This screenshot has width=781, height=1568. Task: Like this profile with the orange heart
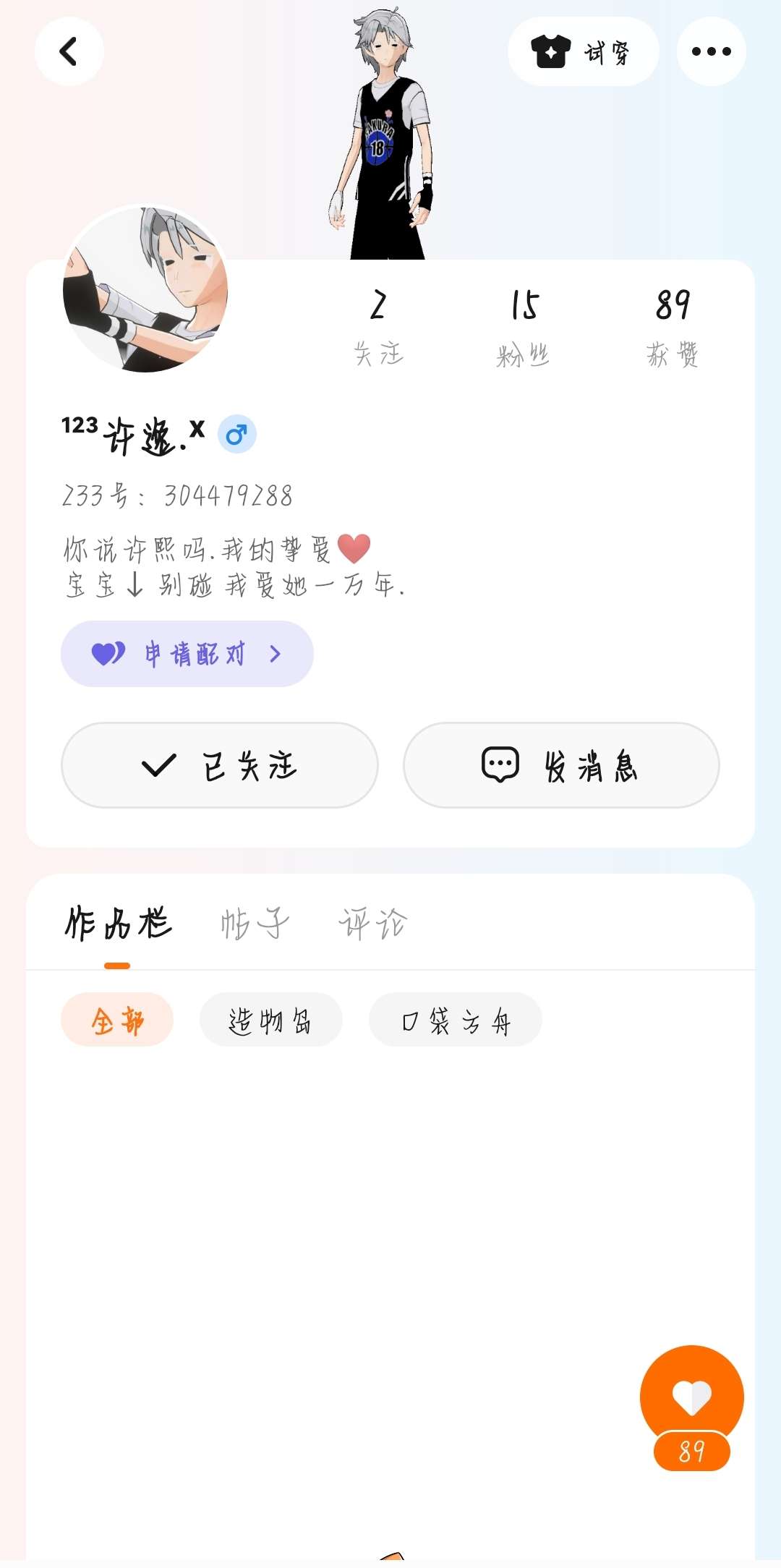[x=691, y=1396]
